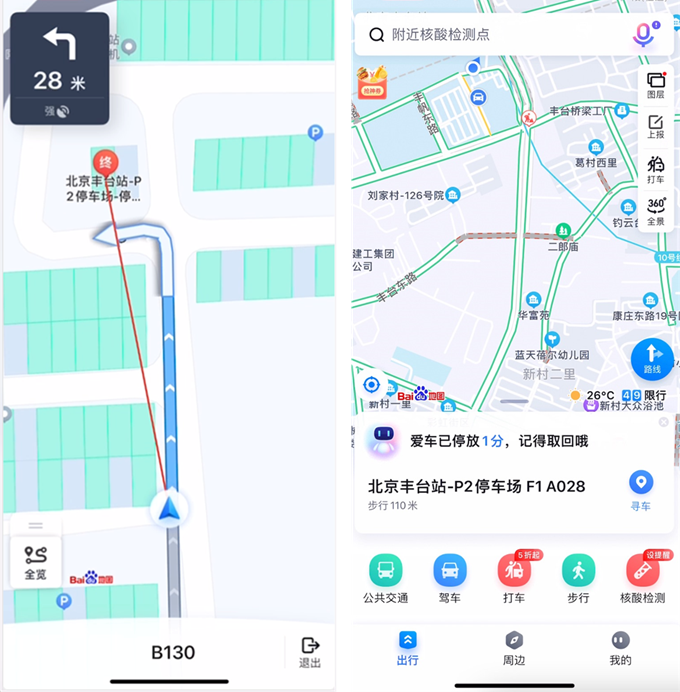Switch to the 周边 nearby tab
Viewport: 680px width, 692px height.
point(514,647)
